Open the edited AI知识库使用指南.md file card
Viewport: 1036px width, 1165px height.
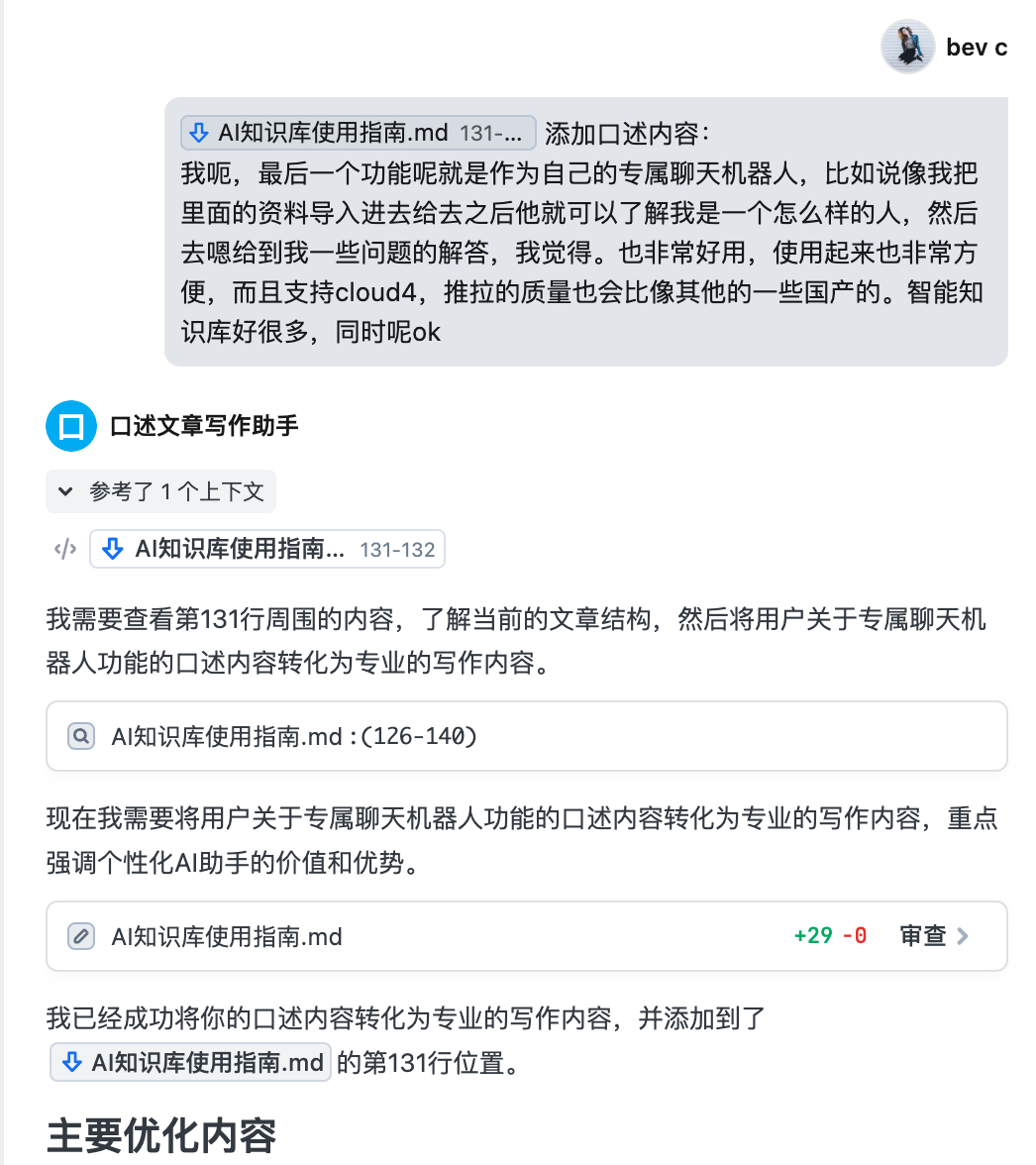228,936
